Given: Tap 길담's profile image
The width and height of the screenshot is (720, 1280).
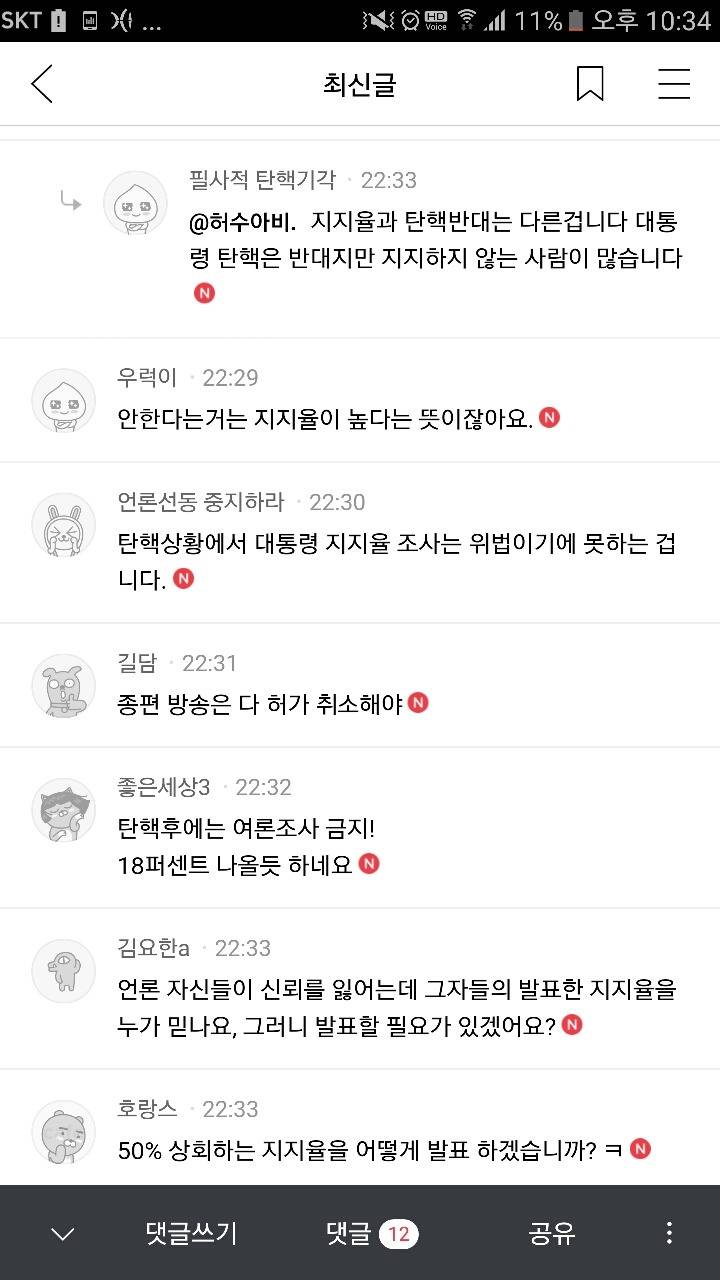Looking at the screenshot, I should coord(63,684).
